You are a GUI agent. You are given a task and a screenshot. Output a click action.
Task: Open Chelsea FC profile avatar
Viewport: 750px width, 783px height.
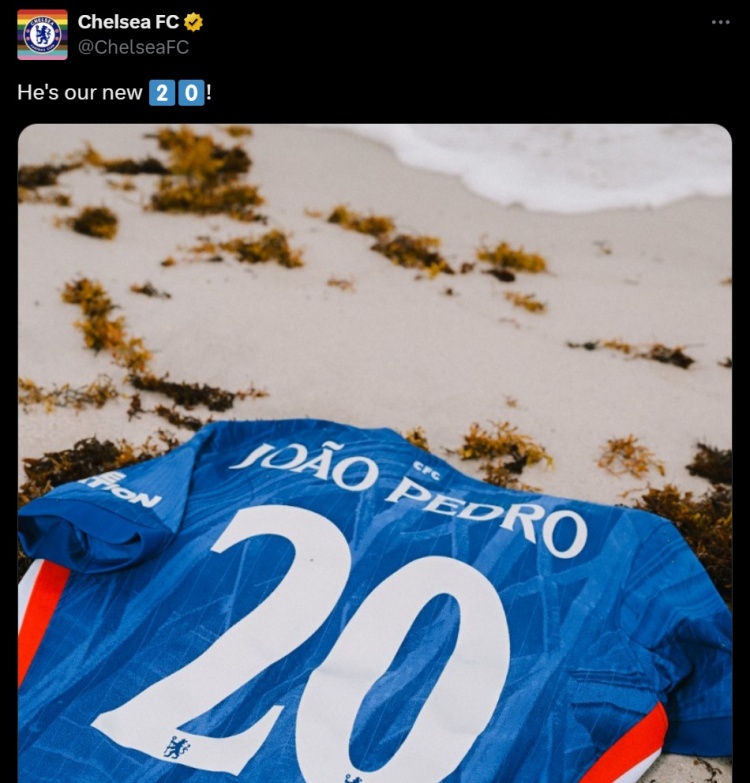[x=42, y=34]
